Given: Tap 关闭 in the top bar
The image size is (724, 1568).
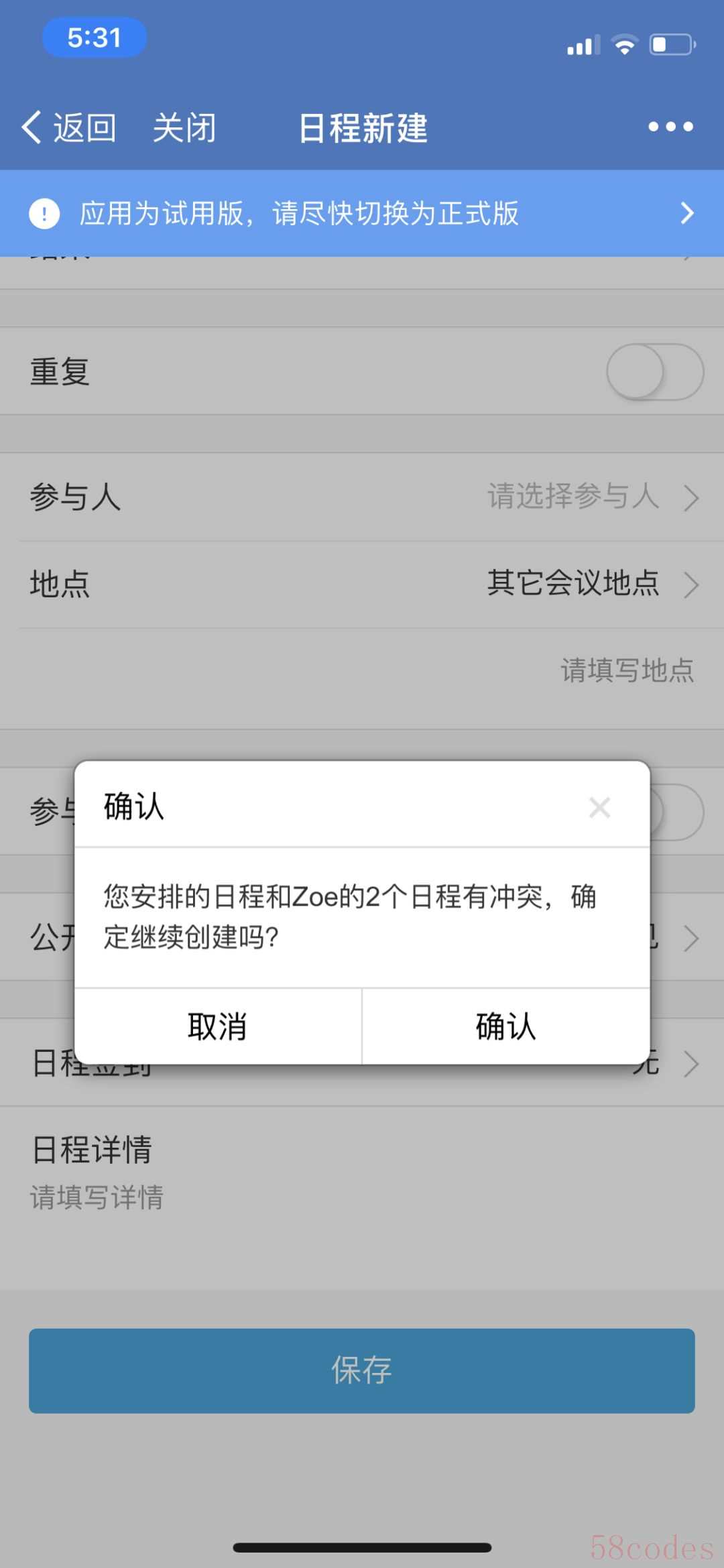Looking at the screenshot, I should pos(184,127).
